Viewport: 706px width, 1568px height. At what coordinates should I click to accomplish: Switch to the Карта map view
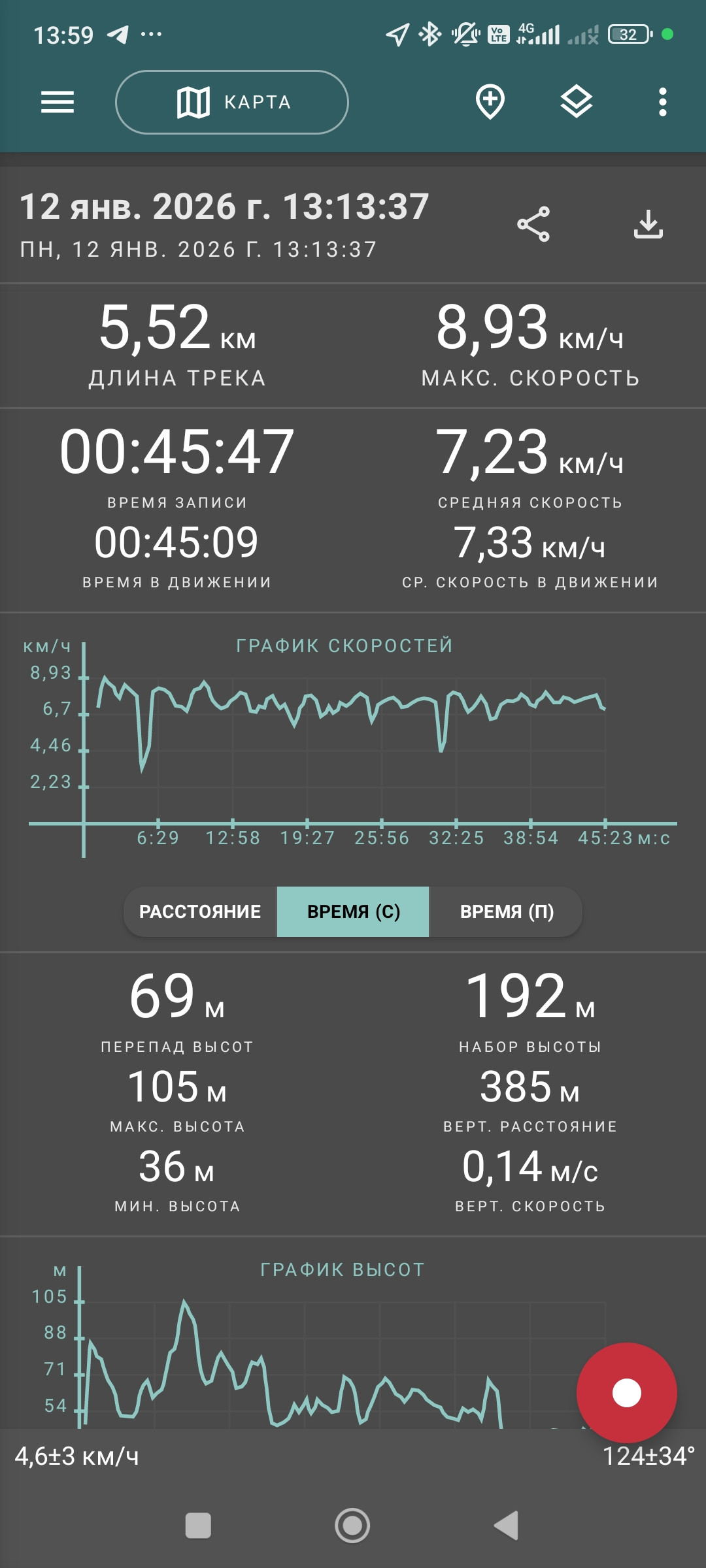coord(232,102)
